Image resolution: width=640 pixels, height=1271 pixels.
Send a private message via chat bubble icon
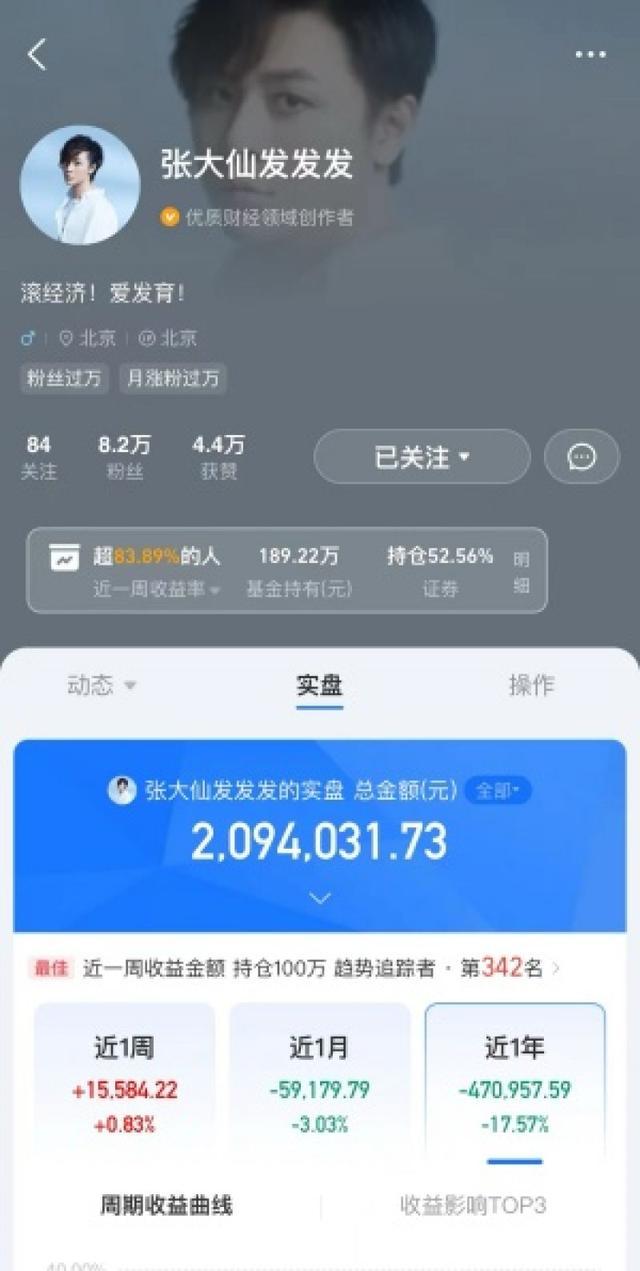point(581,457)
